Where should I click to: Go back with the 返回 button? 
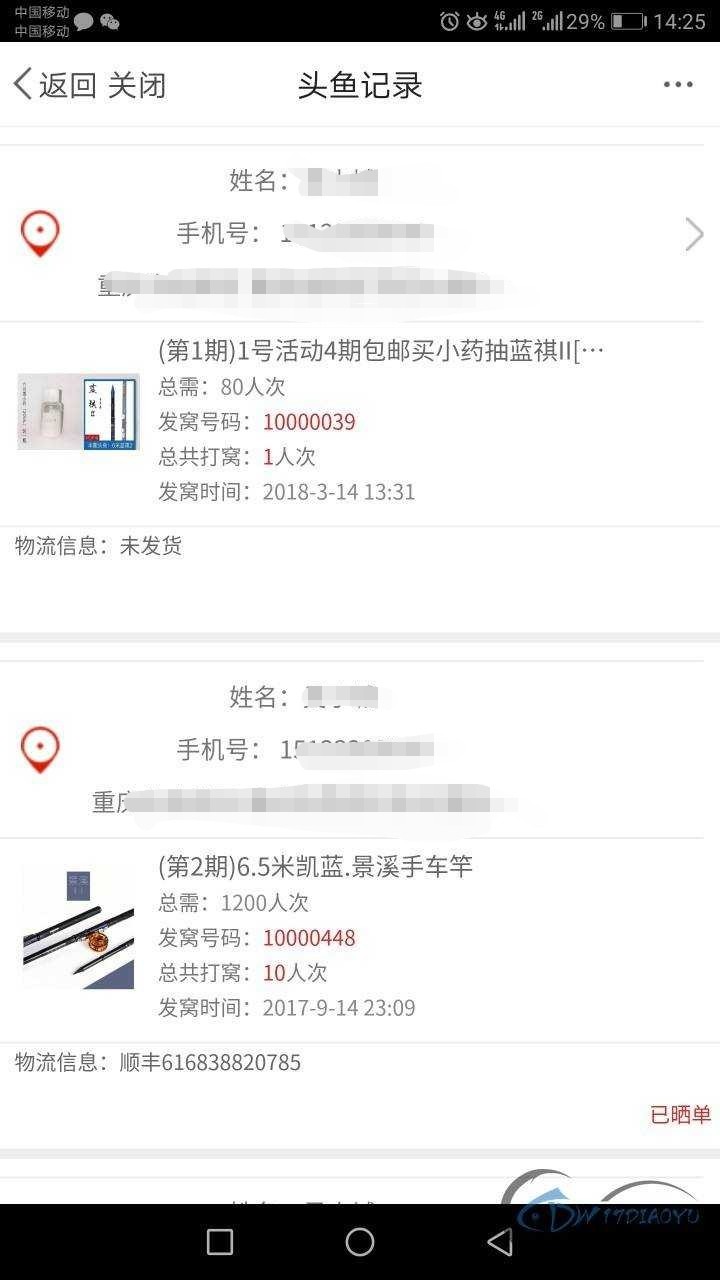(53, 85)
